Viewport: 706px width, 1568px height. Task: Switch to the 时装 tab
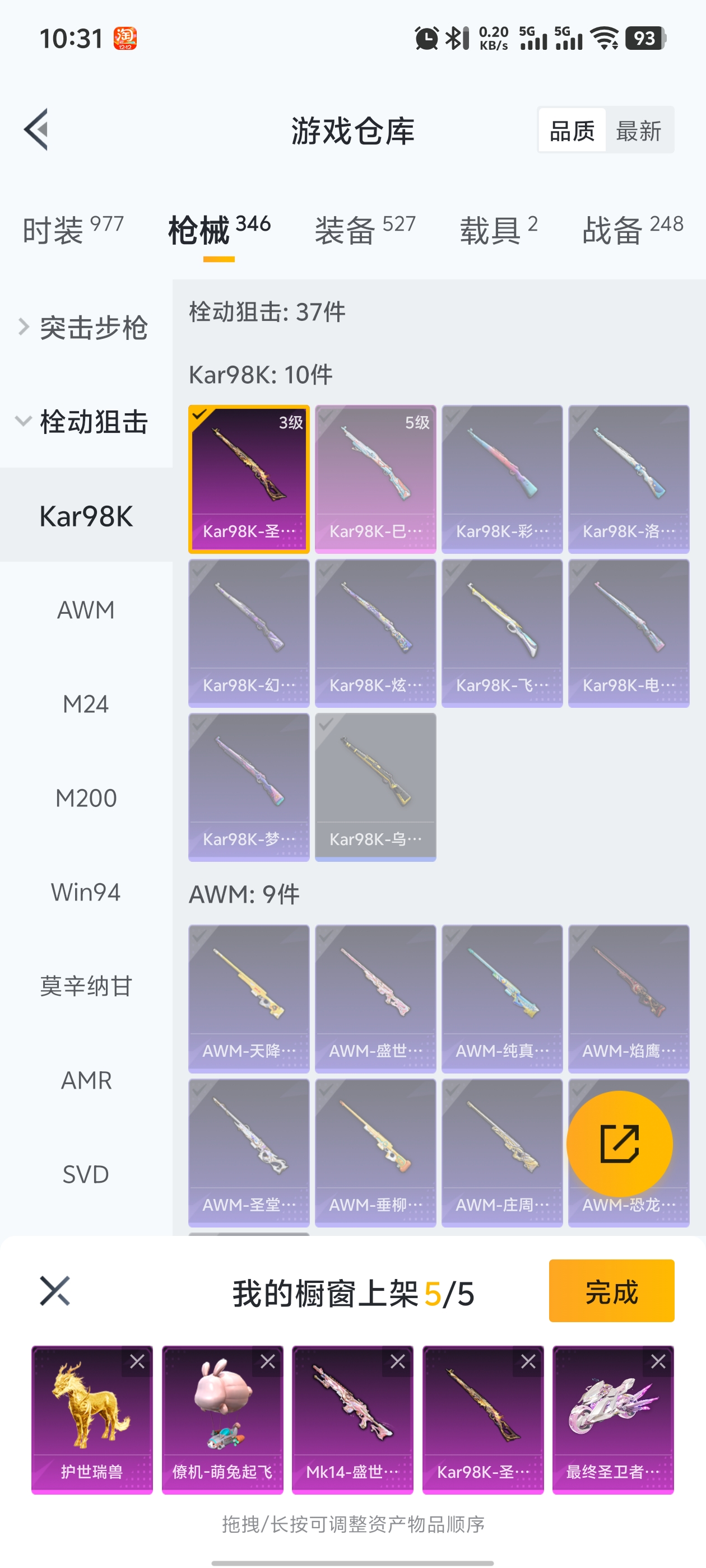point(72,230)
